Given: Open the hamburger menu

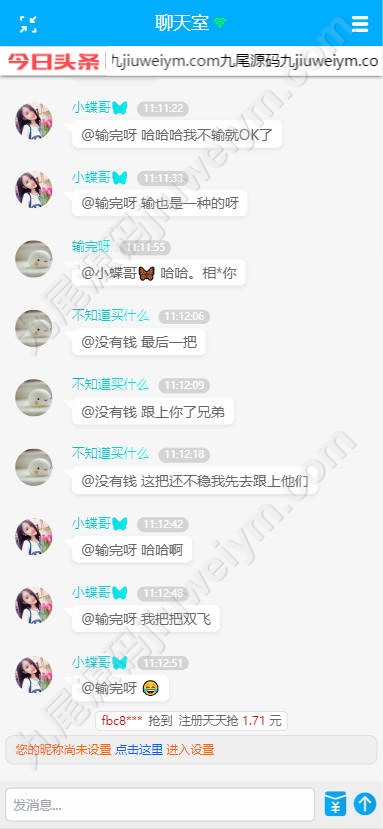Looking at the screenshot, I should pos(360,24).
